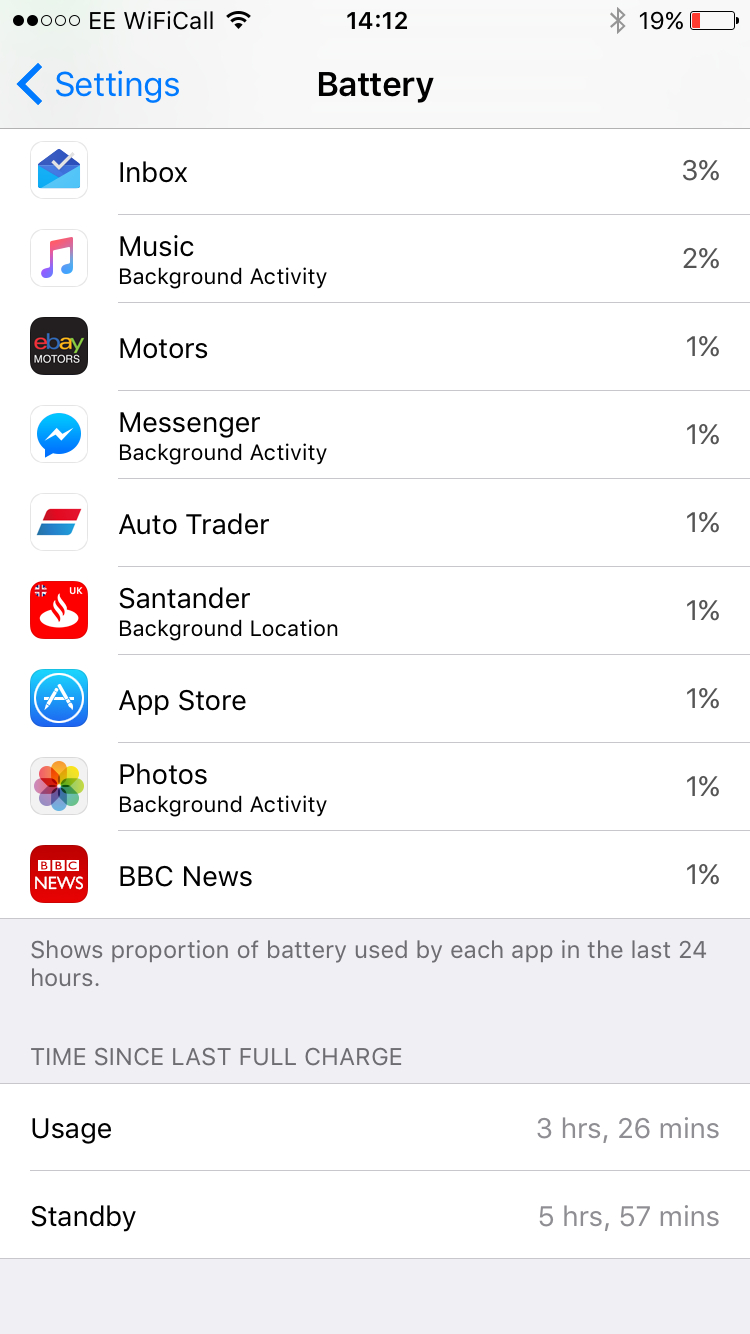The height and width of the screenshot is (1334, 750).
Task: Tap the eBay Motors usage row
Action: [x=375, y=347]
